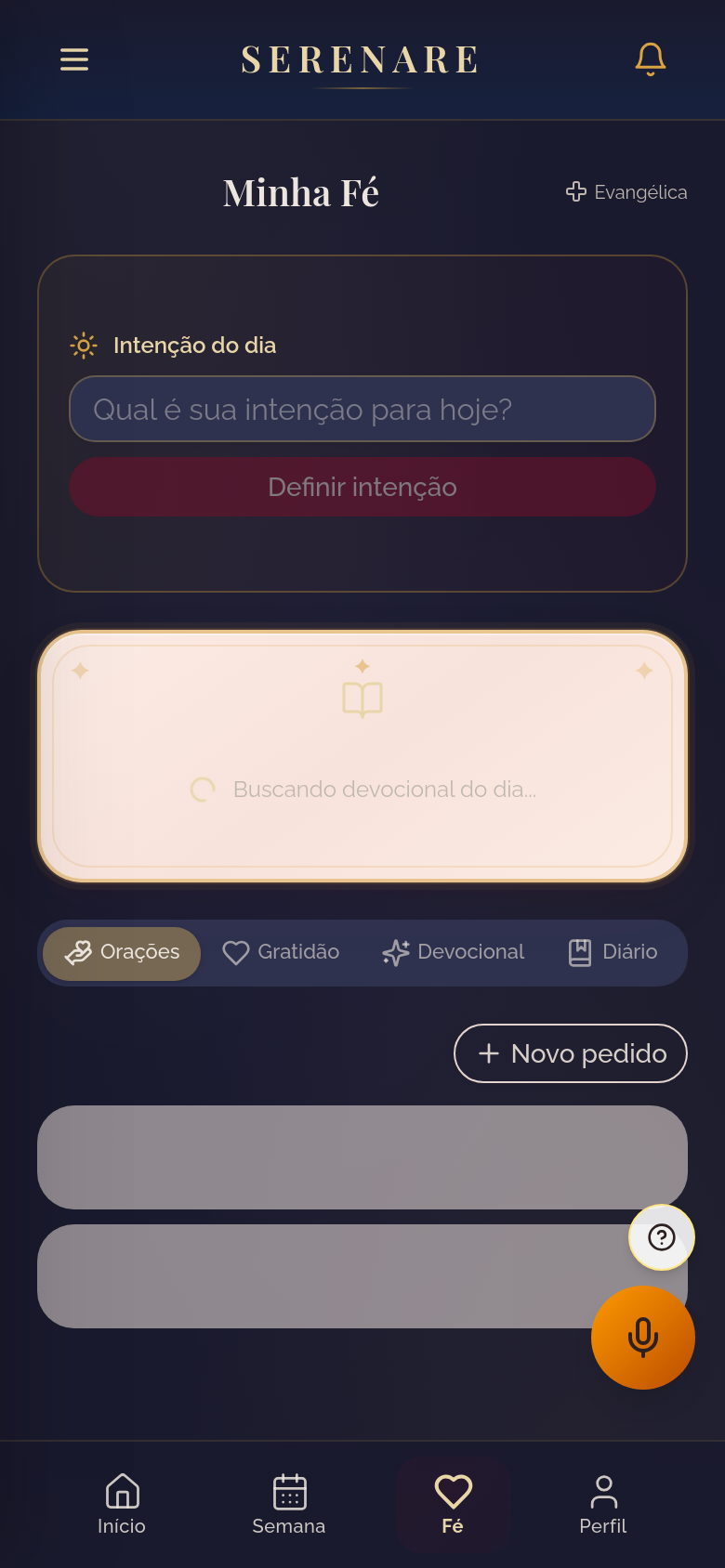Go to Início in bottom navigation
725x1568 pixels.
(x=122, y=1503)
